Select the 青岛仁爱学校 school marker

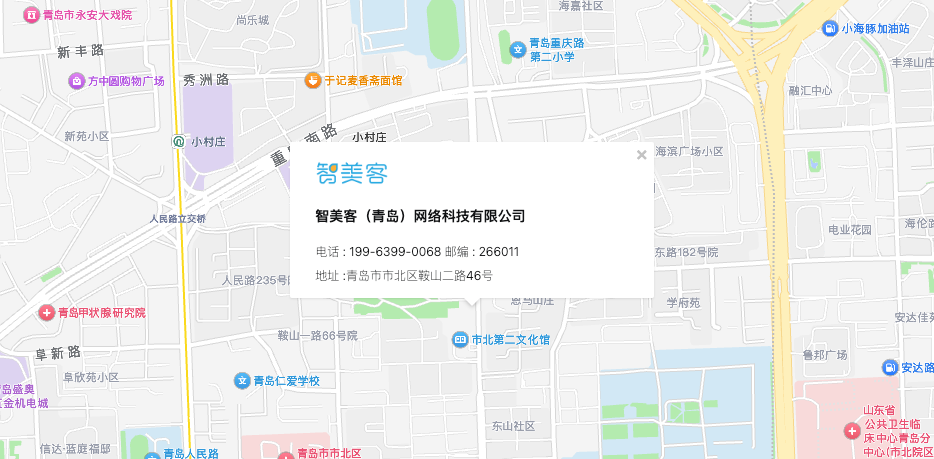[x=241, y=380]
